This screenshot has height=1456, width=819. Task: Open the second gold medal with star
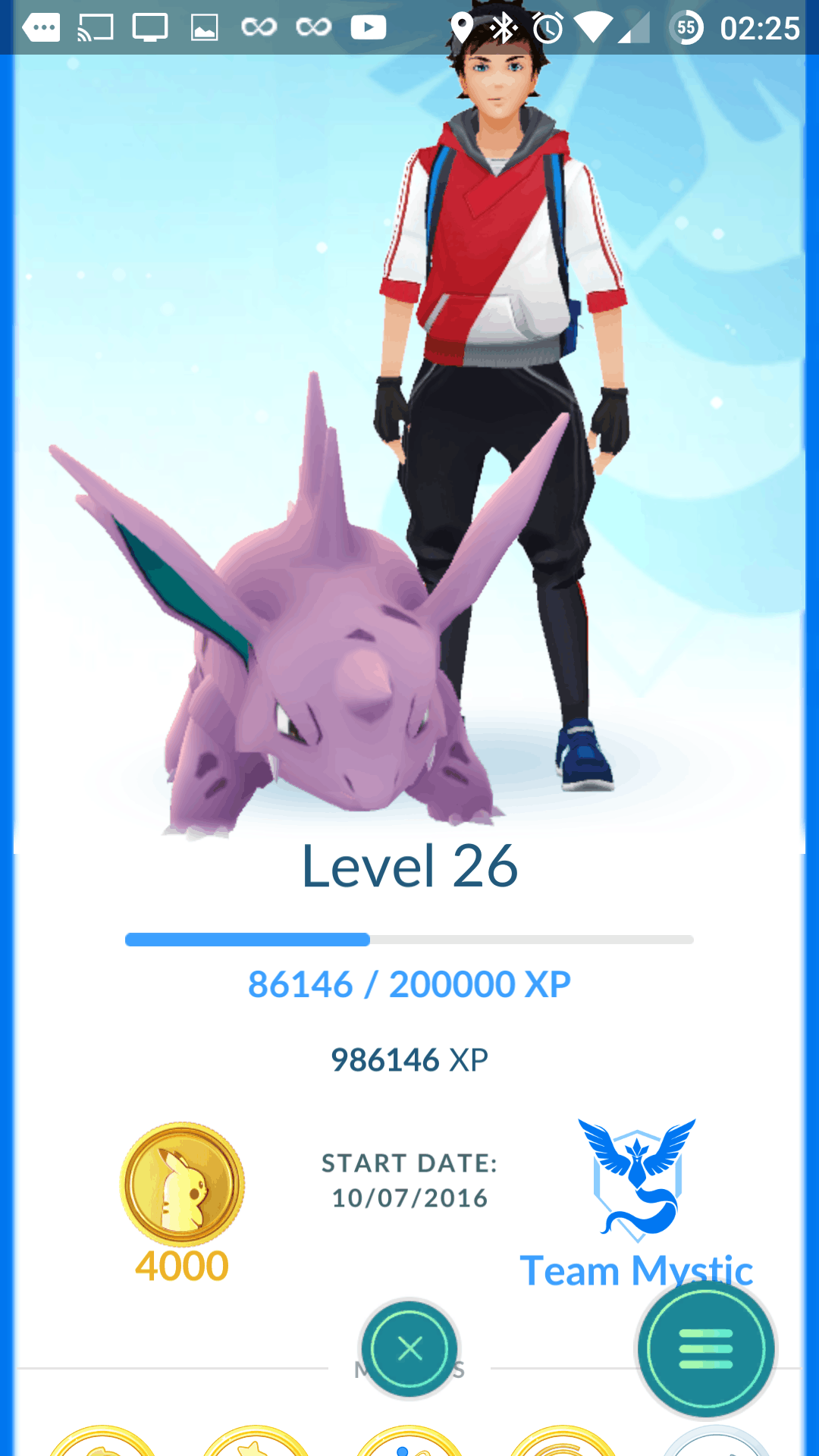tap(256, 1443)
